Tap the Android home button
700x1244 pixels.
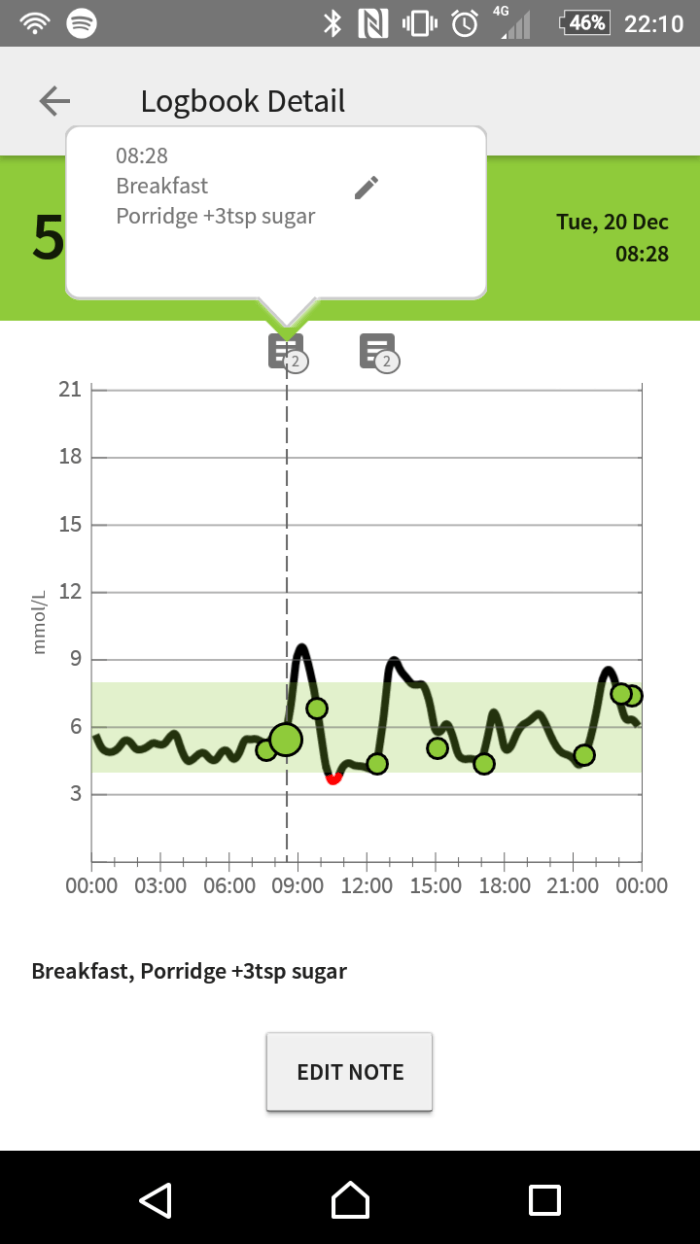pos(350,1199)
